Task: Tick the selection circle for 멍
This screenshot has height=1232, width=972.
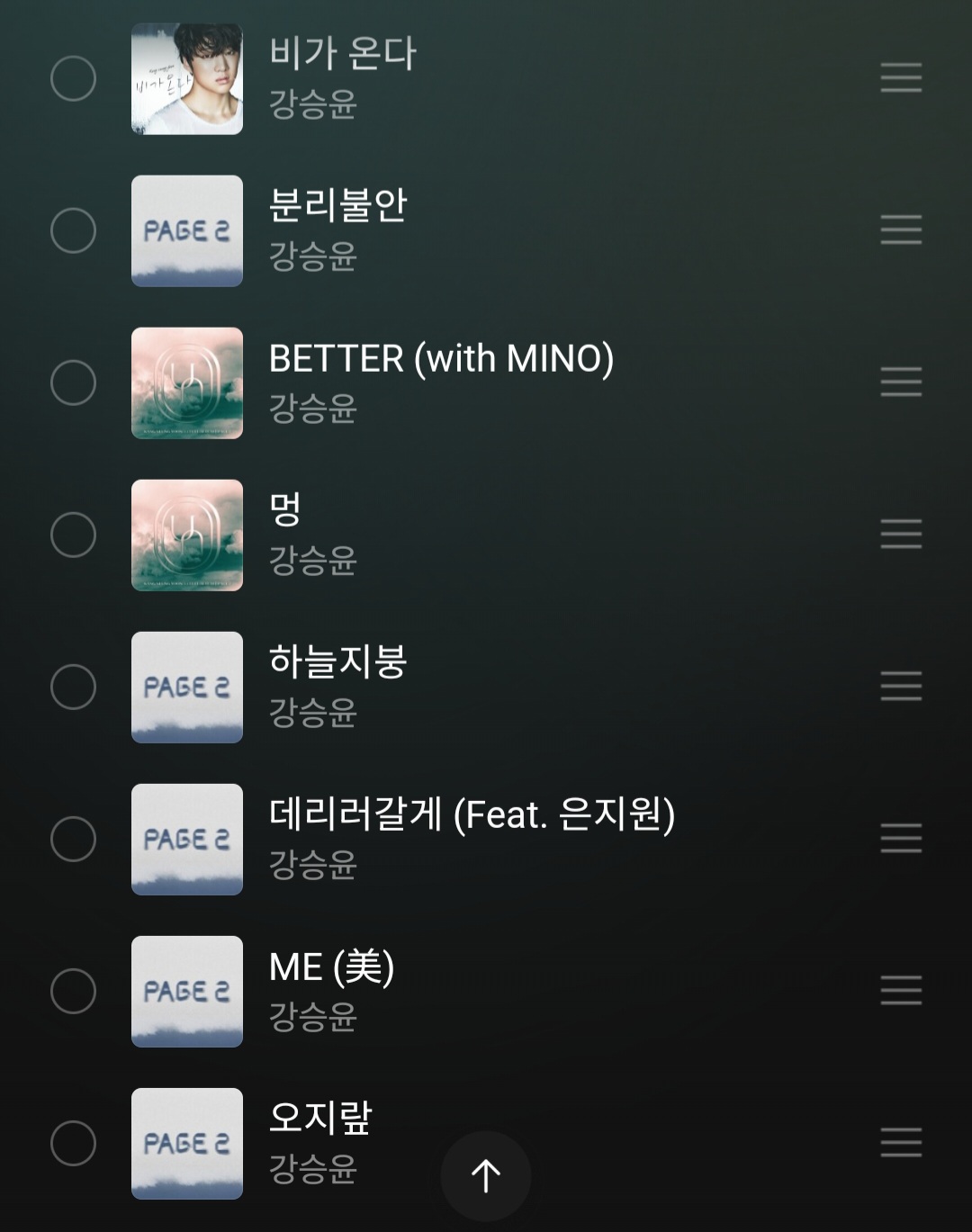Action: (x=73, y=535)
